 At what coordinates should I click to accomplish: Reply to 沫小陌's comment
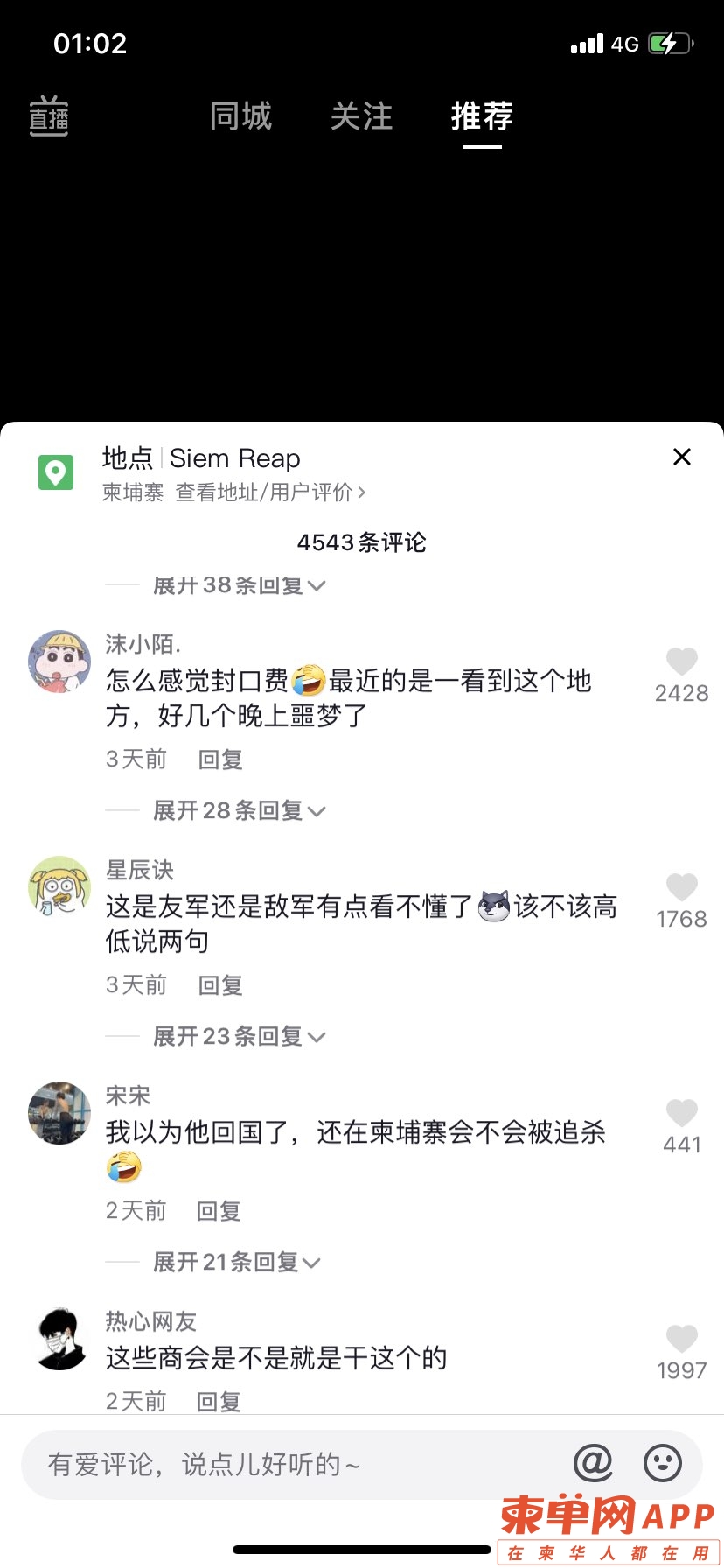[219, 759]
